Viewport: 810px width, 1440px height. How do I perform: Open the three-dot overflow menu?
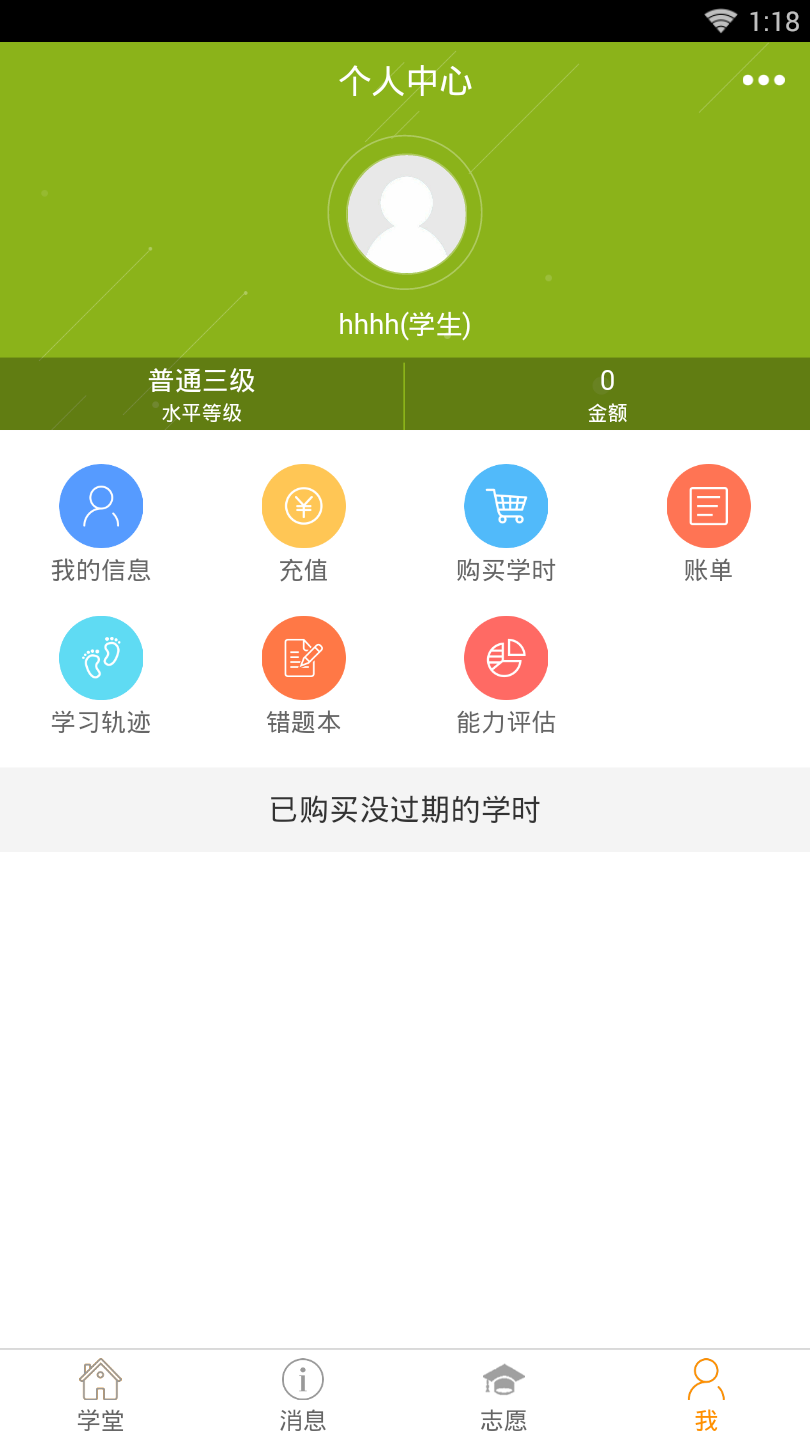tap(763, 80)
